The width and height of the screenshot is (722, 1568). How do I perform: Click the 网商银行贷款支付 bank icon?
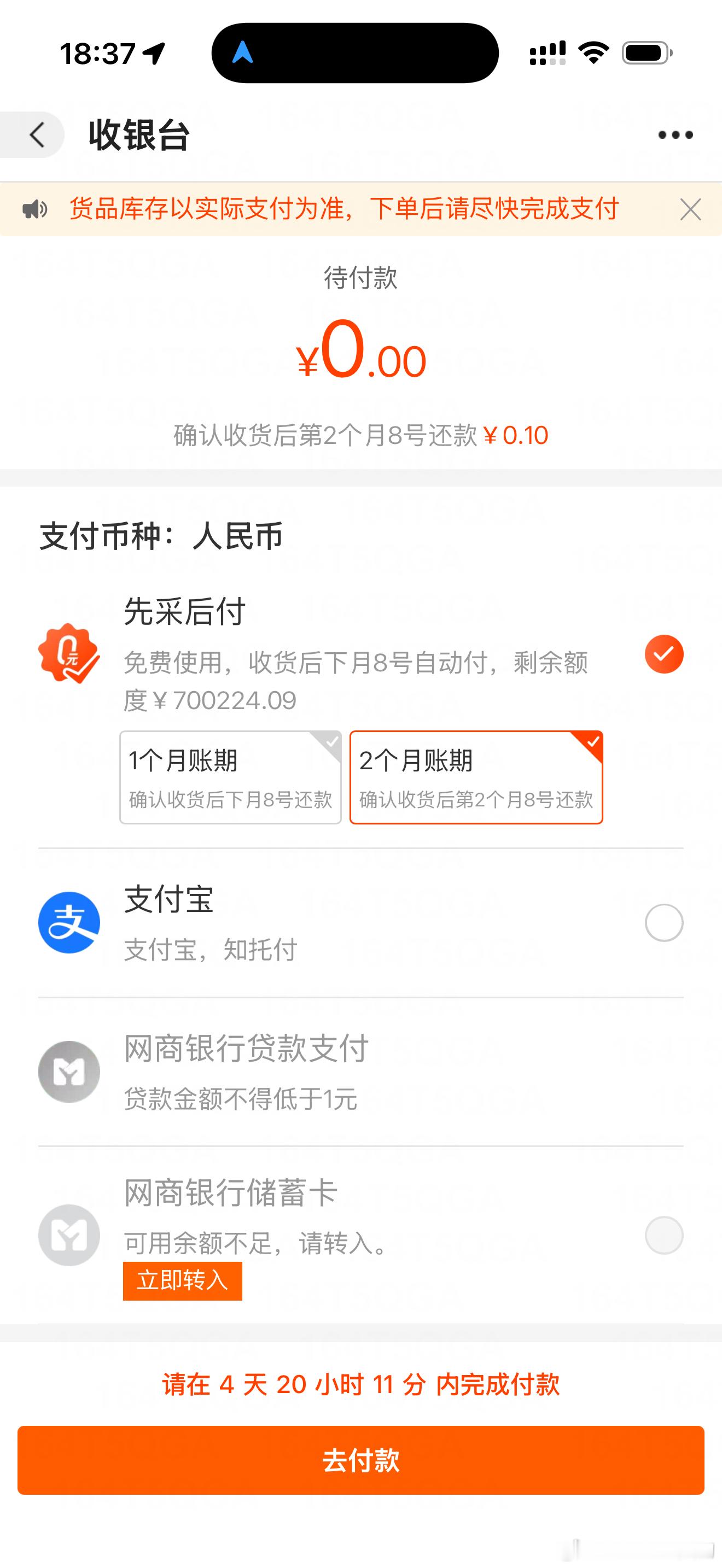(x=69, y=1072)
